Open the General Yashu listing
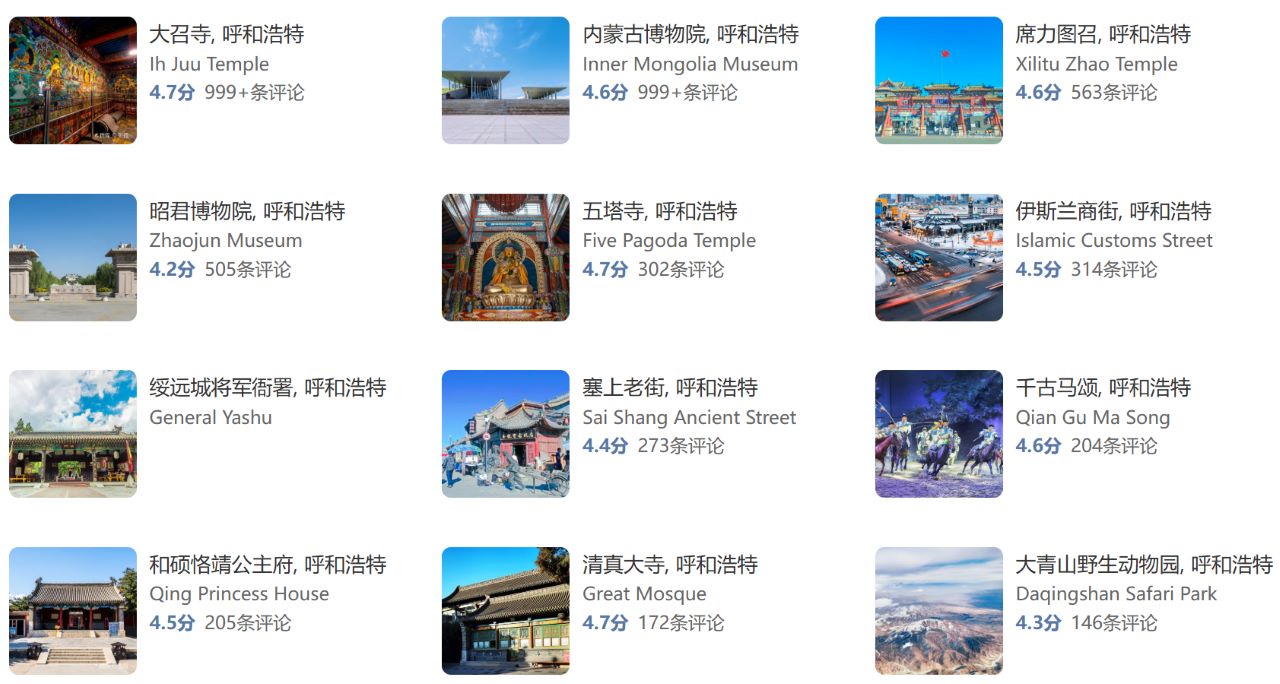Screen dimensions: 1280x684 click(x=267, y=388)
